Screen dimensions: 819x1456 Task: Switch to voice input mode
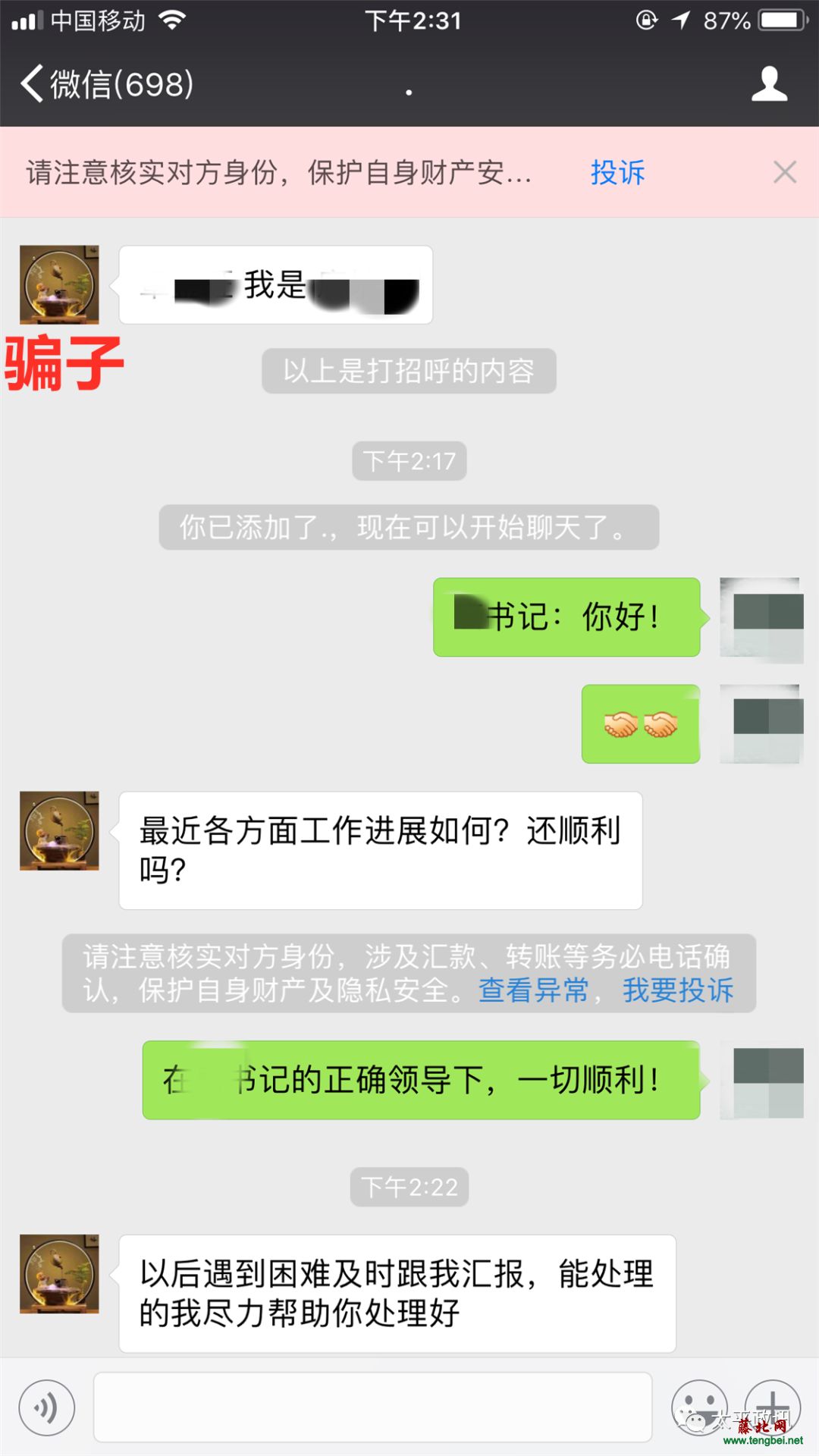47,1407
